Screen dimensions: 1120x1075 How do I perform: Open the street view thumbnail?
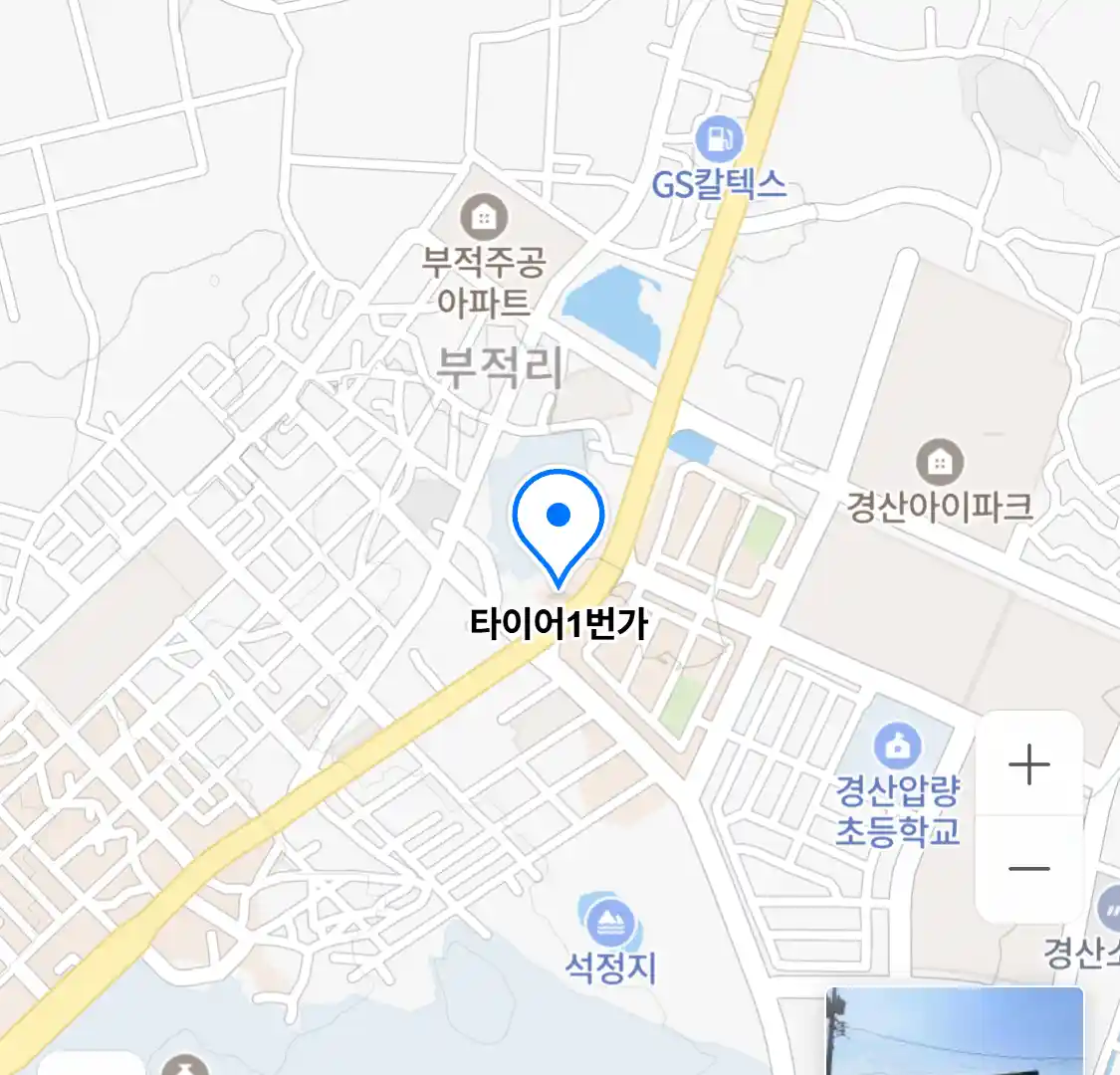click(954, 1031)
